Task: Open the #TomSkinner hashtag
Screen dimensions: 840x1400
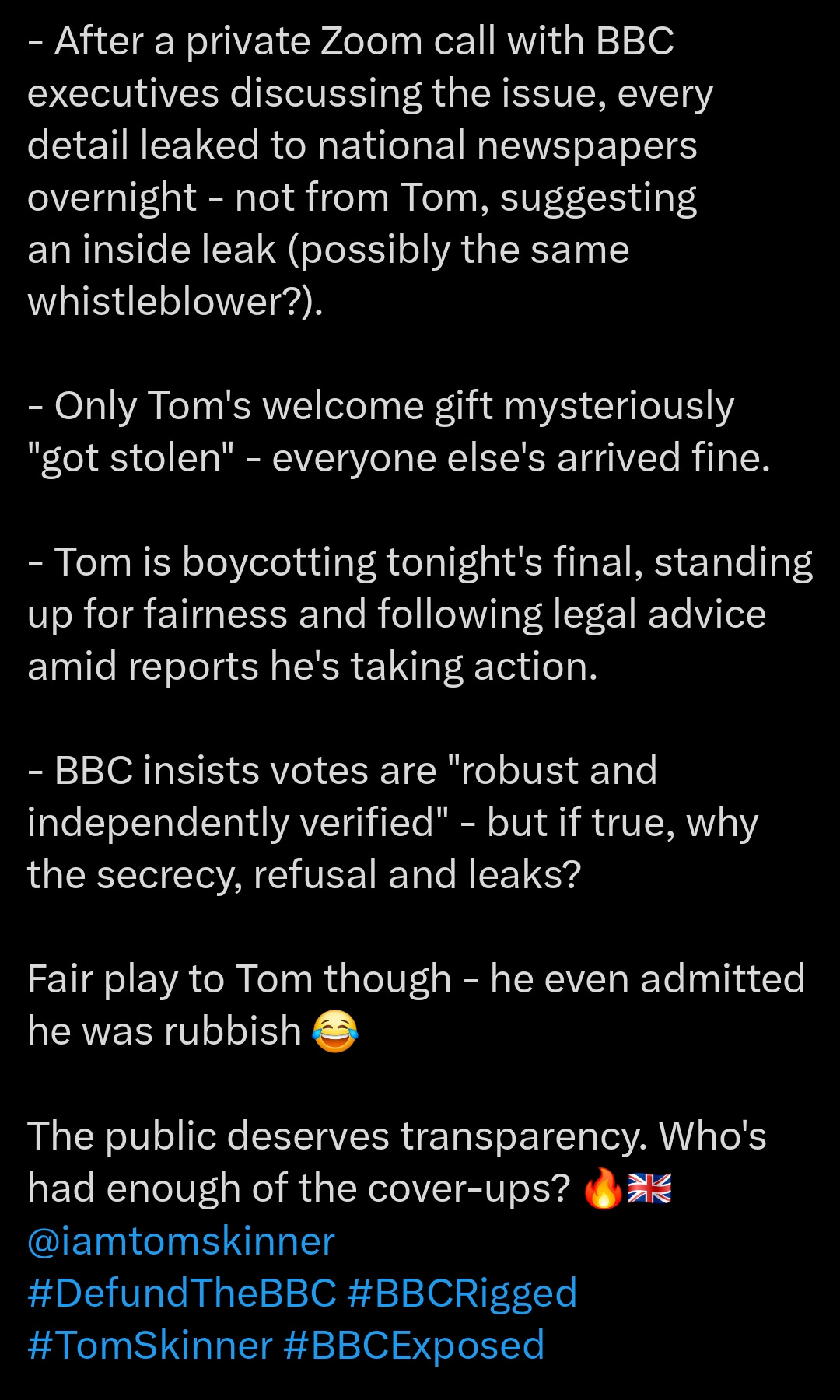Action: tap(150, 1346)
